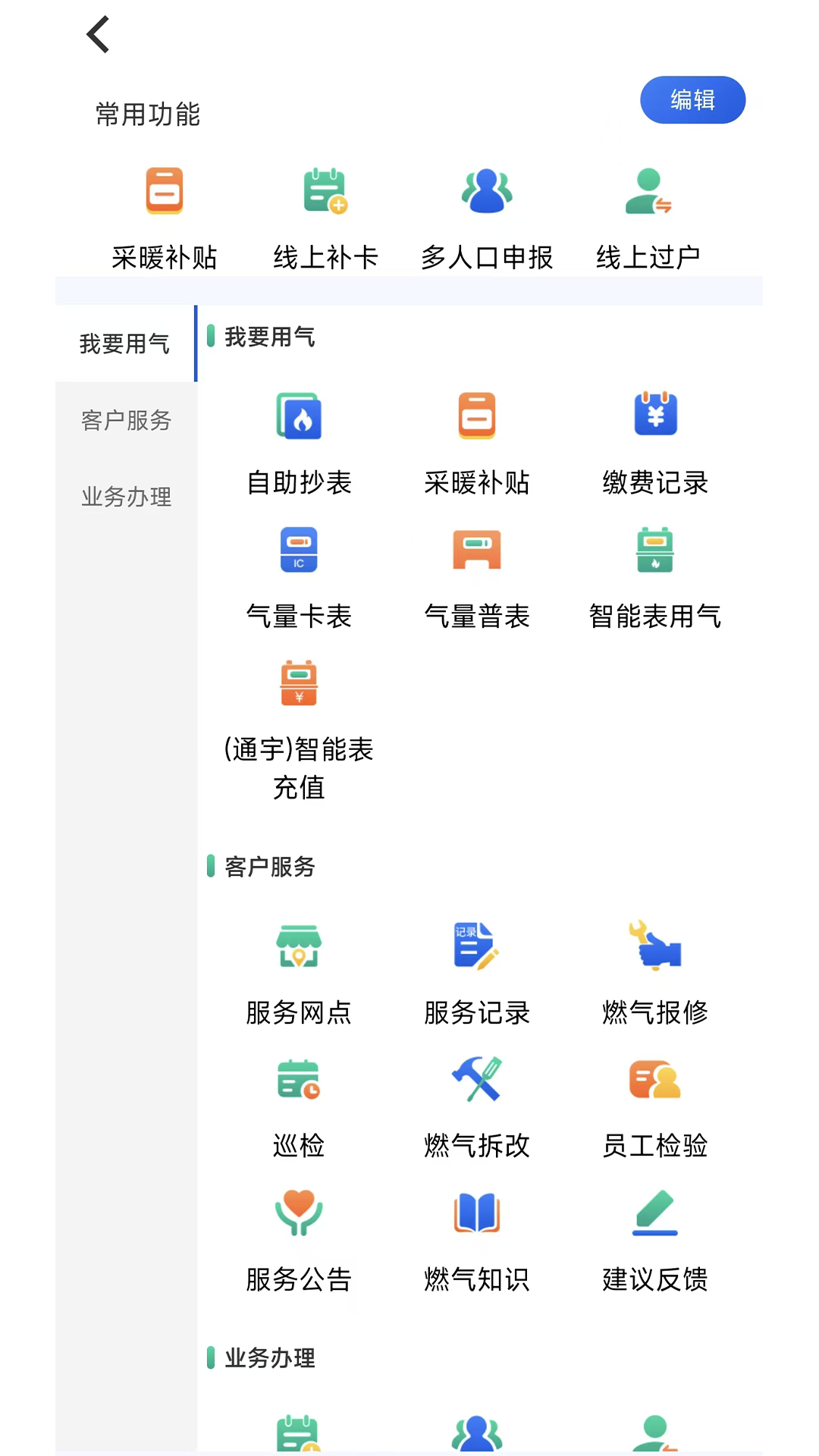Switch to 客户服务 side tab

pos(126,420)
